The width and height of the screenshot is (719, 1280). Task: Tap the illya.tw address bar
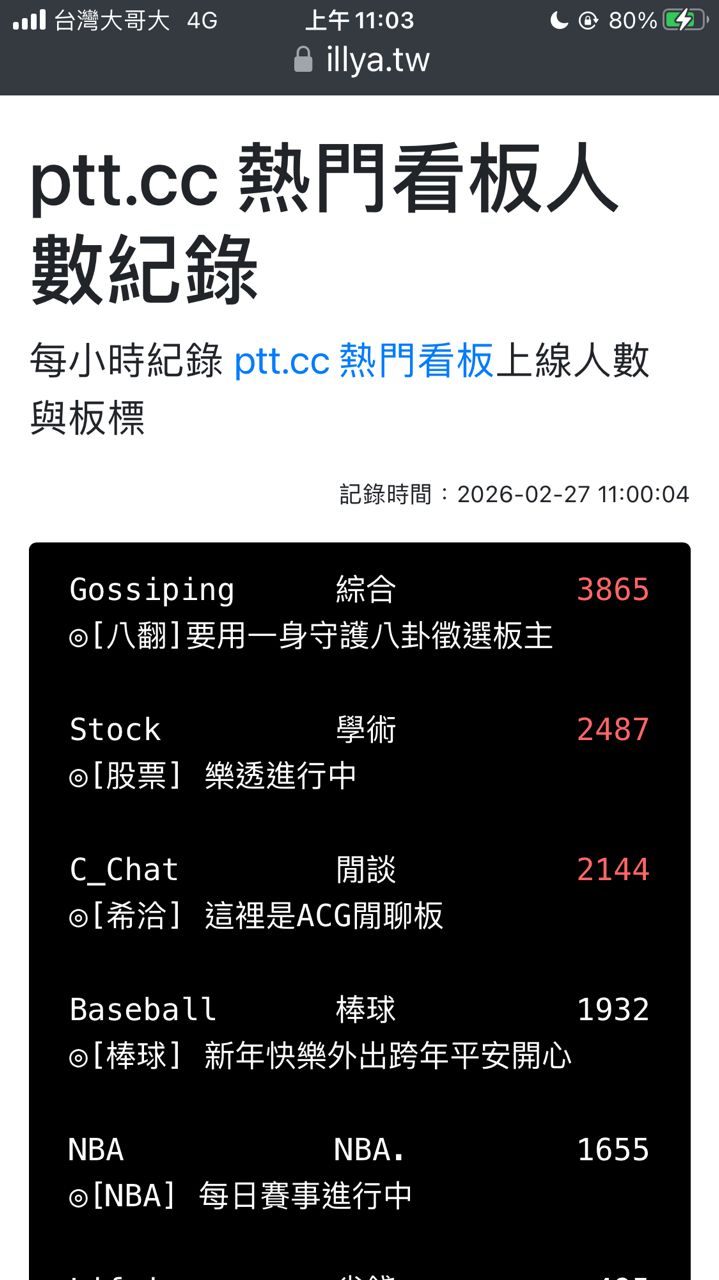click(361, 61)
